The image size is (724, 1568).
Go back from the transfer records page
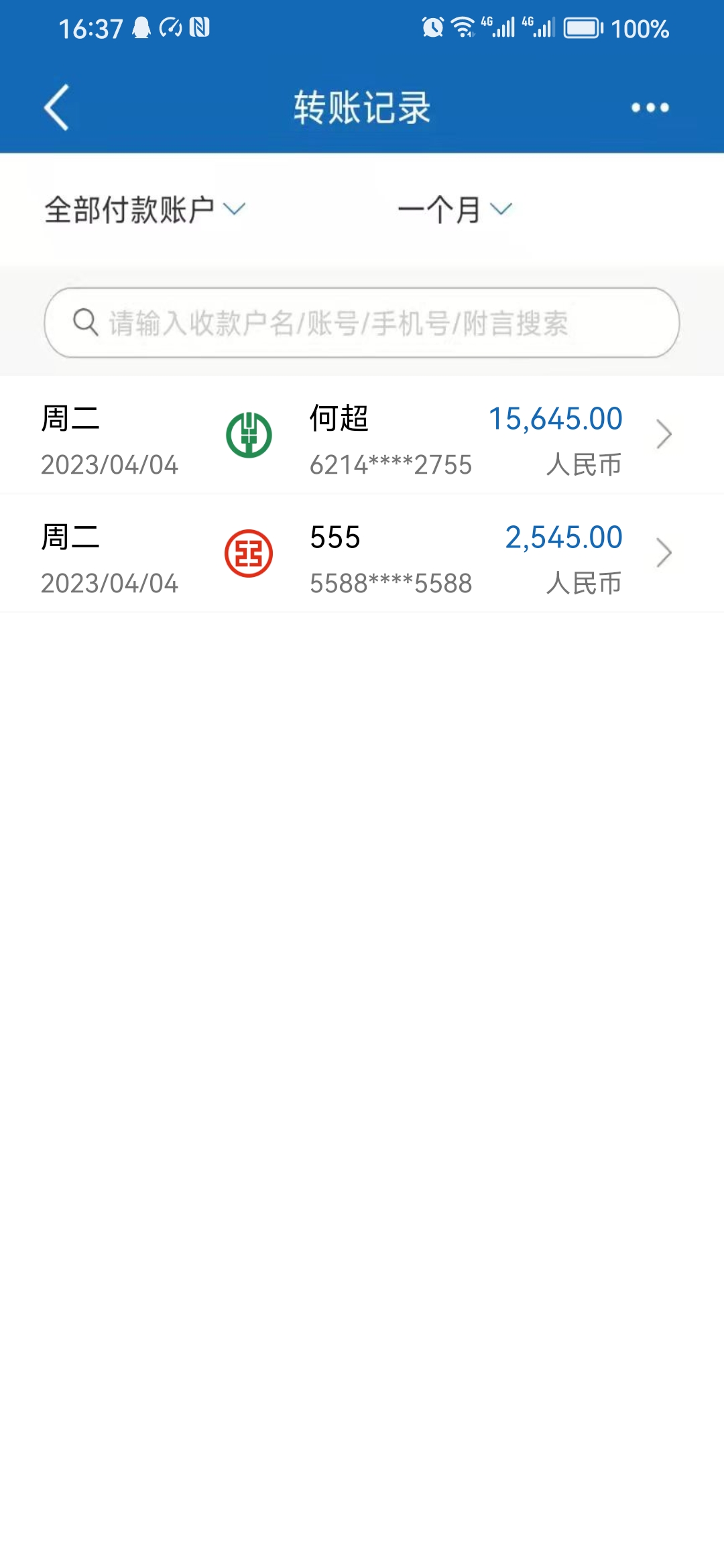coord(57,107)
